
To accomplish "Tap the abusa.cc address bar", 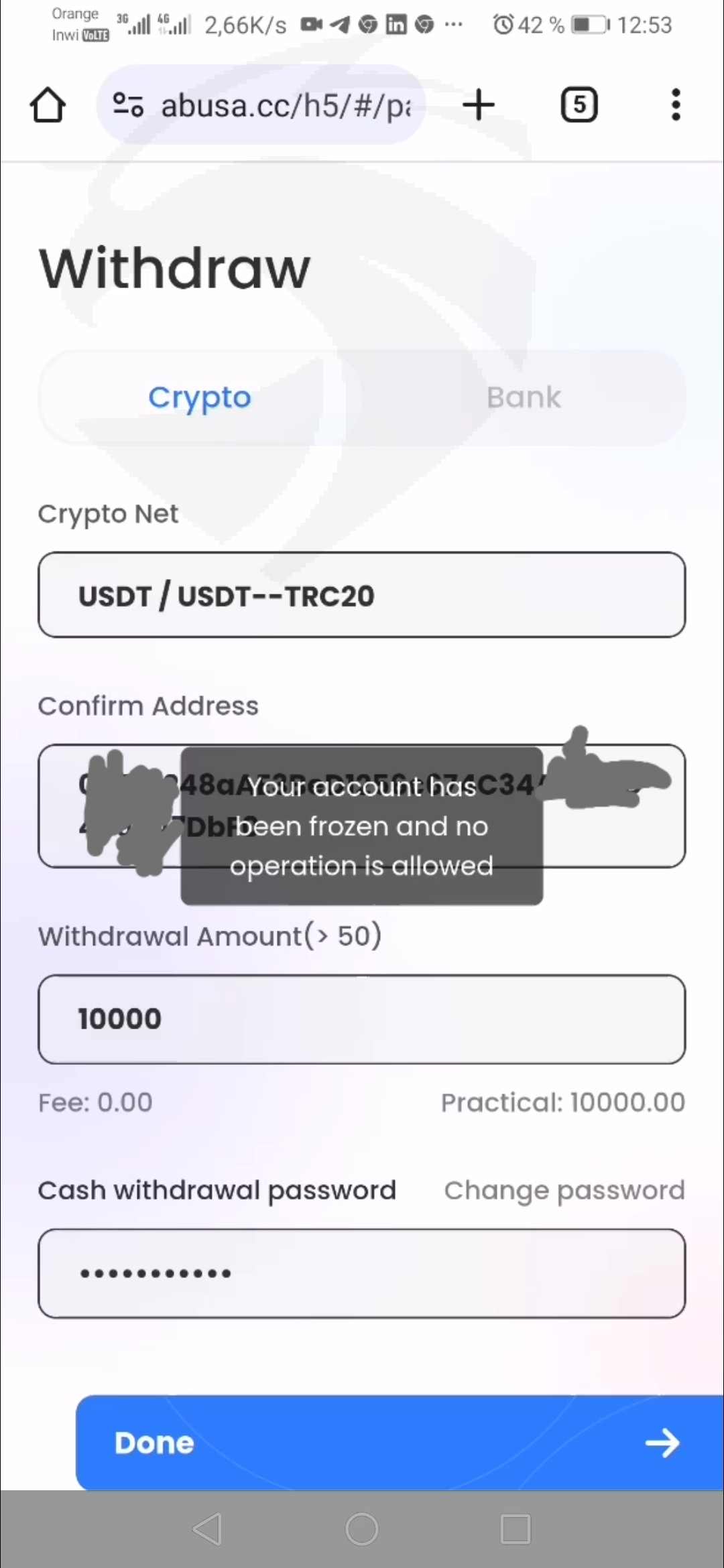I will [261, 105].
